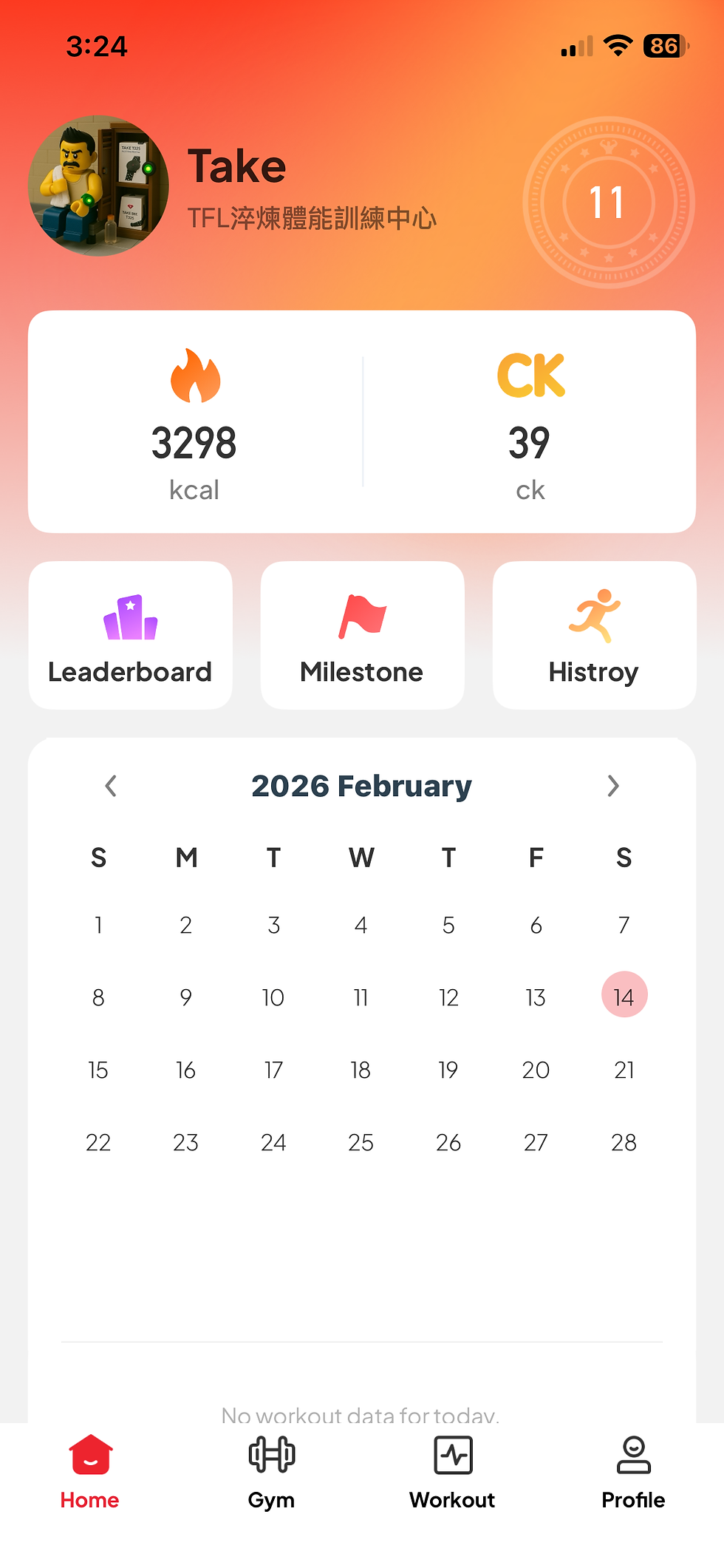
Task: Switch to the Home tab
Action: click(x=90, y=1473)
